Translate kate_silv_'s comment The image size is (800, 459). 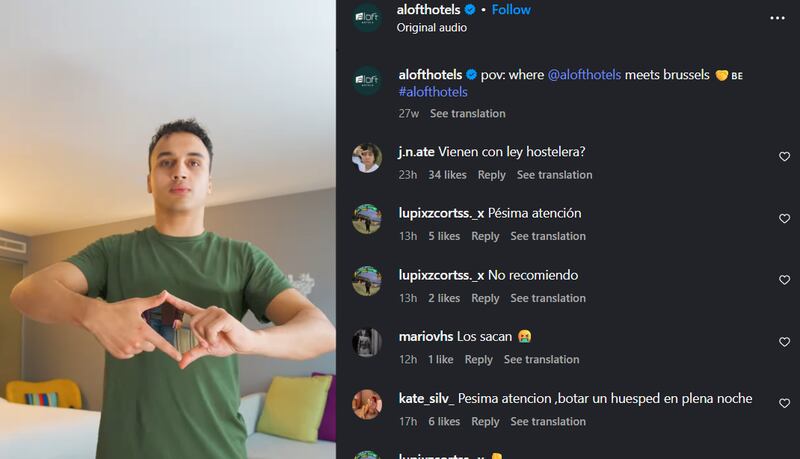(x=548, y=422)
